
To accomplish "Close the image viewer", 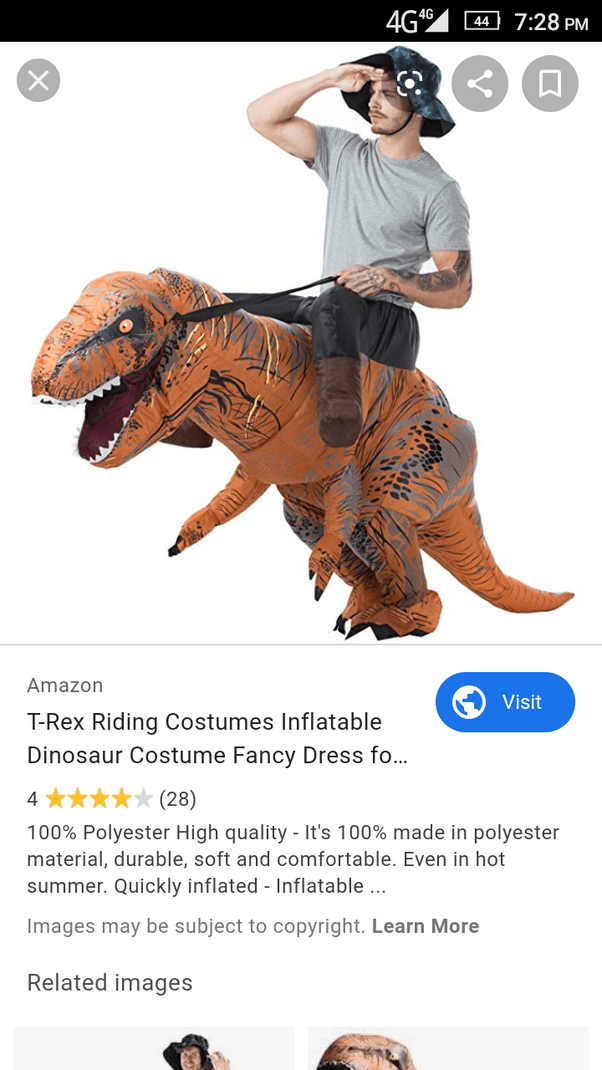I will (38, 81).
